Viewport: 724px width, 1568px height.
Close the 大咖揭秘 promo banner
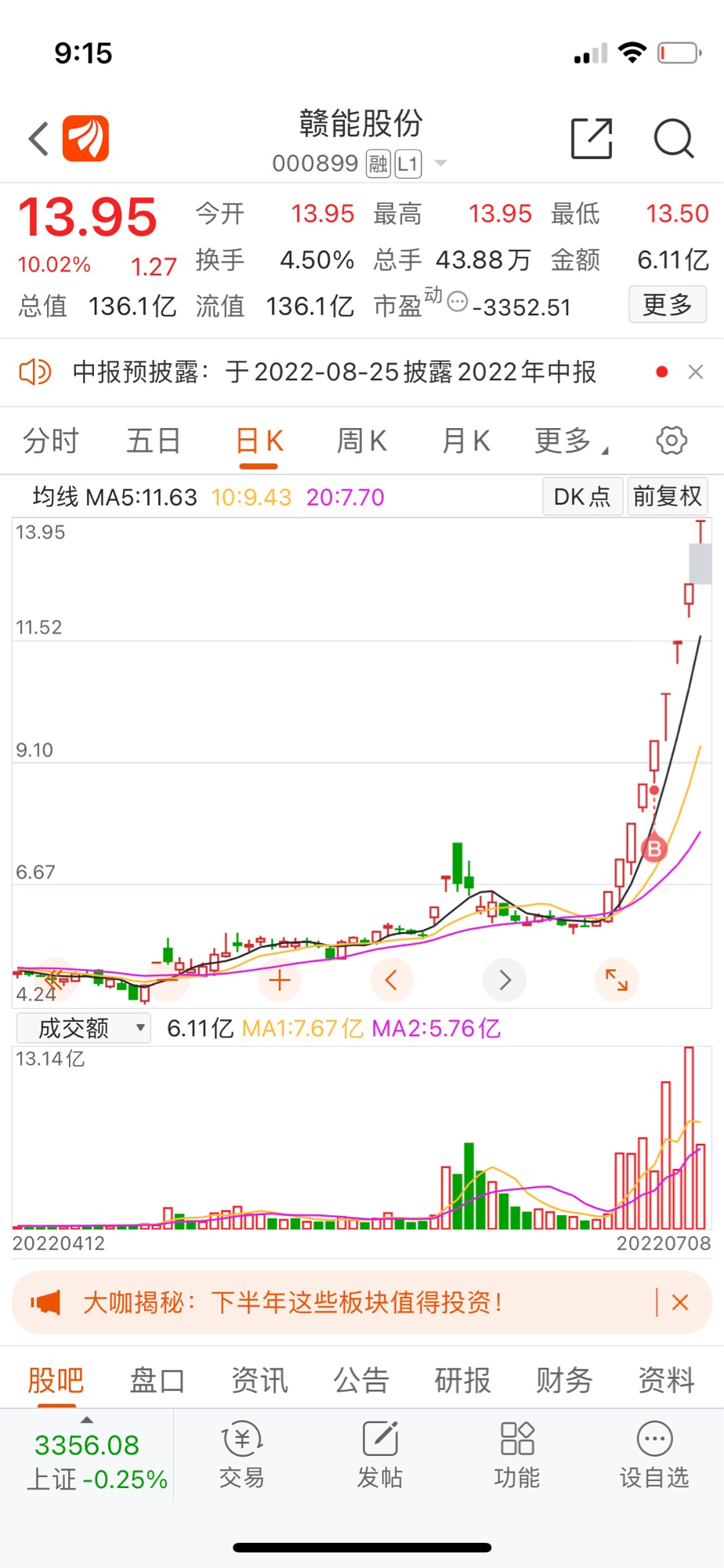coord(680,1303)
